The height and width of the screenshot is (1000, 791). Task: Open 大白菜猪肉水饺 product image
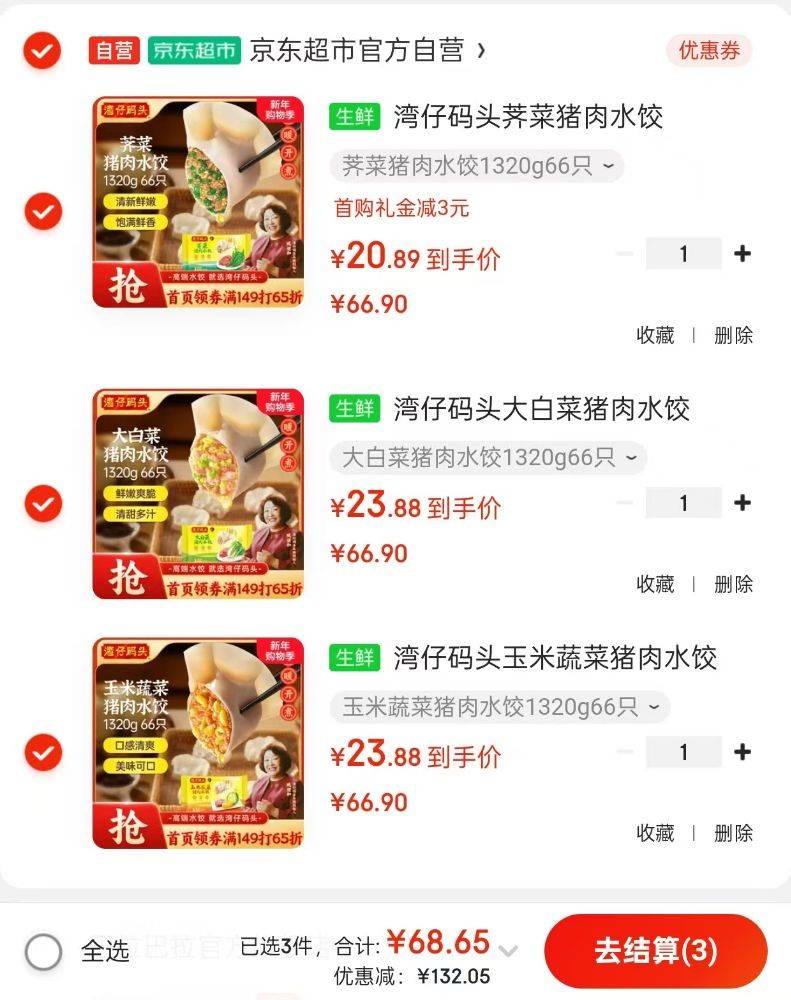[198, 494]
